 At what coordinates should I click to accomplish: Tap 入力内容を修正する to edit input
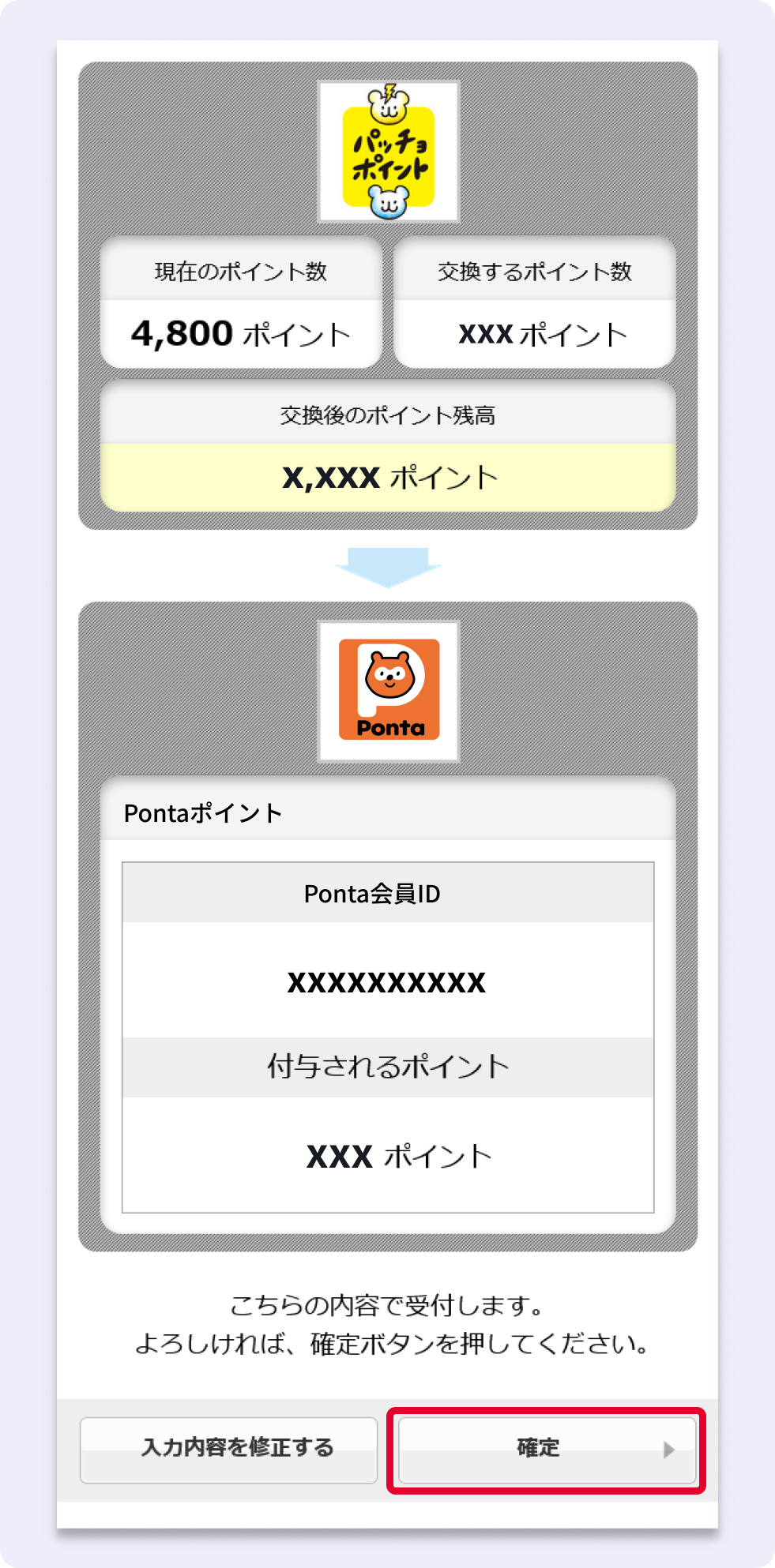pos(228,1450)
